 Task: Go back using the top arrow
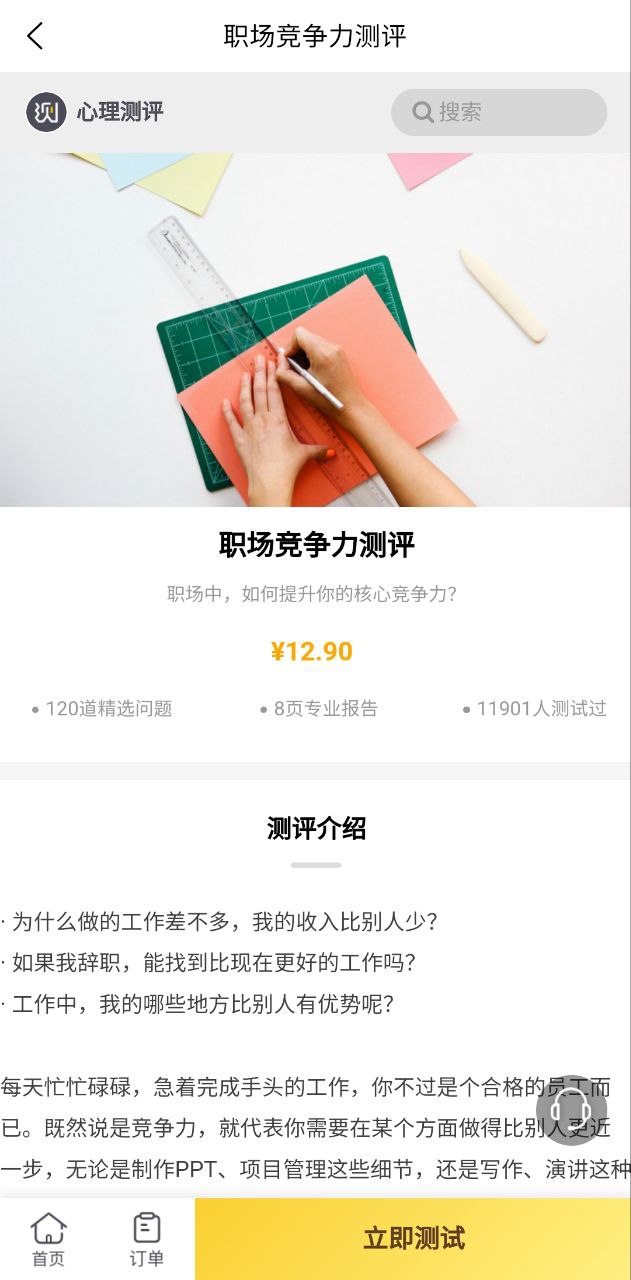pos(36,37)
